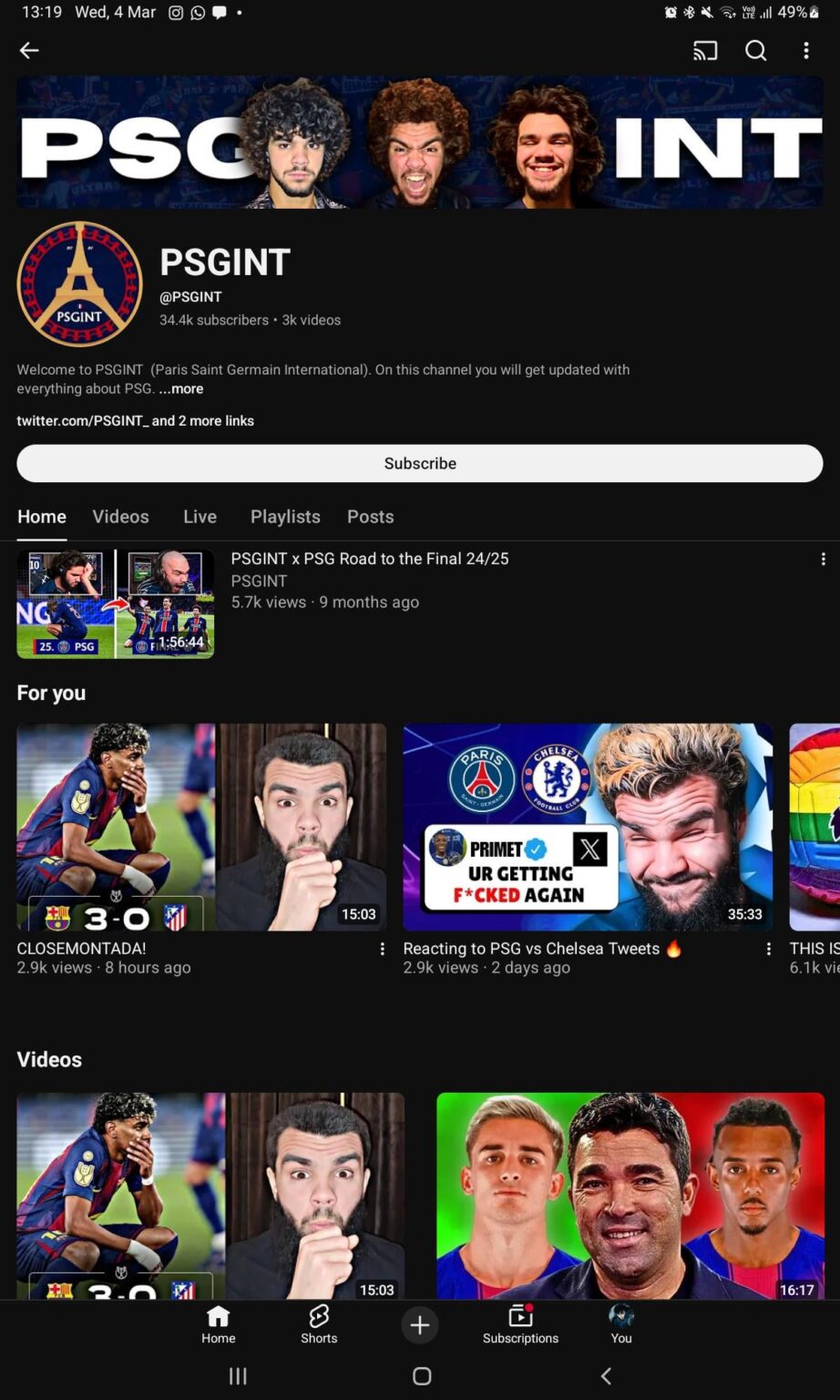Tap the create plus button
Image resolution: width=840 pixels, height=1400 pixels.
(x=420, y=1324)
